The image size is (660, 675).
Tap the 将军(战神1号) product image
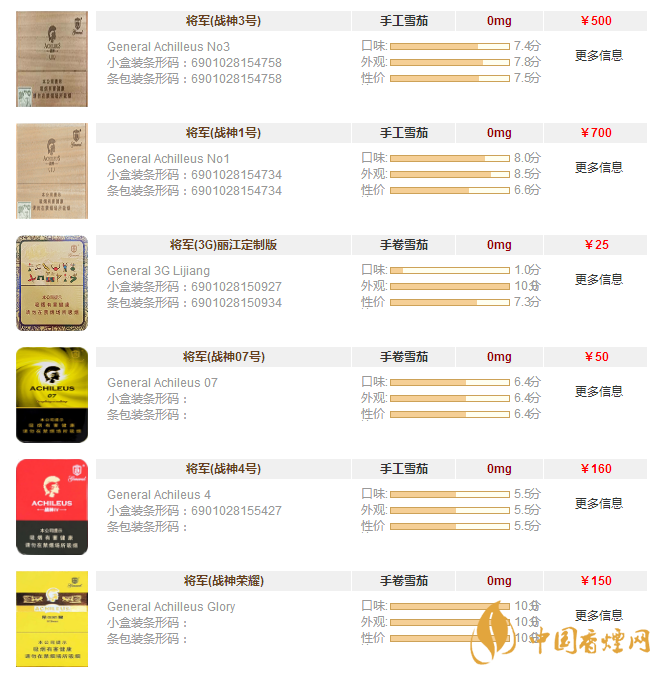coord(52,171)
